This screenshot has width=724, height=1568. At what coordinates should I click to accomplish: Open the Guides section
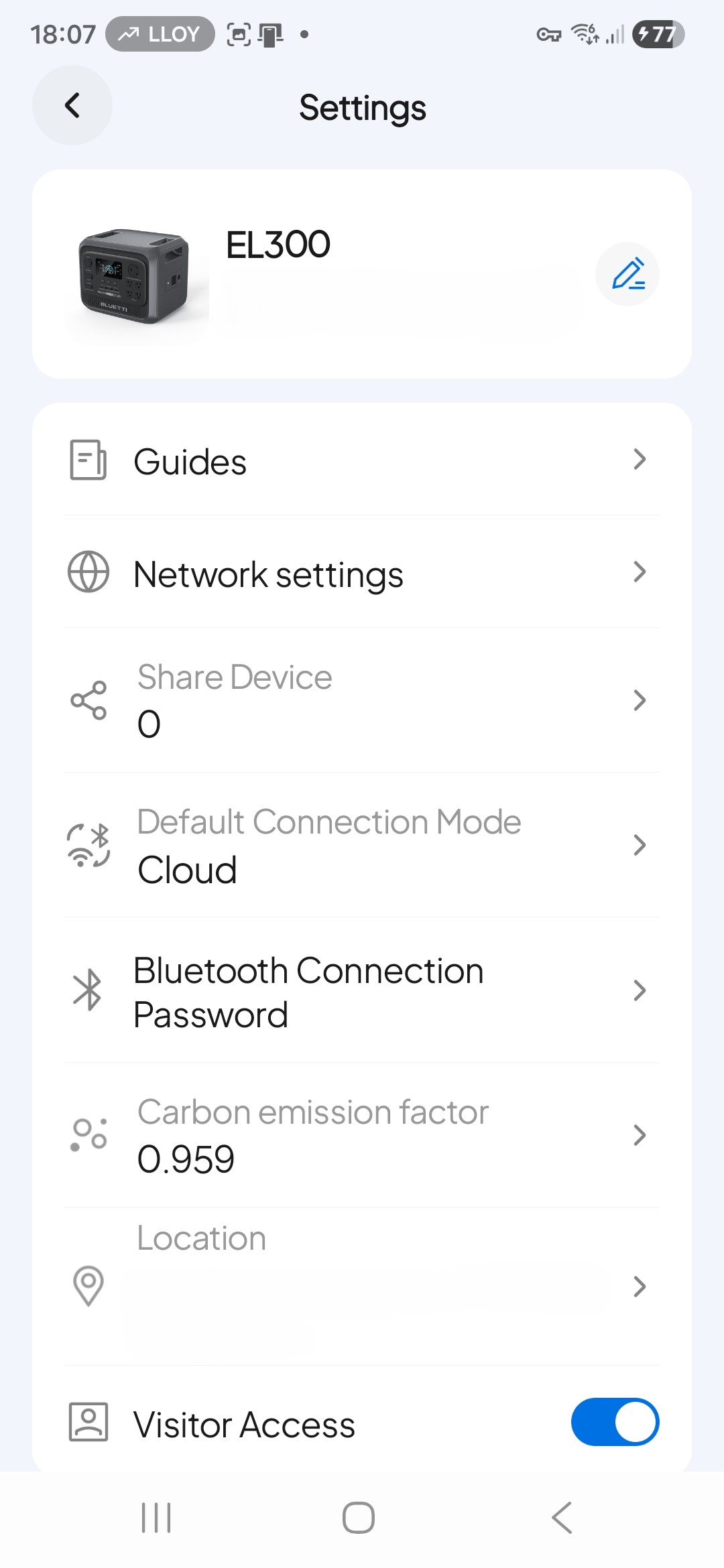[x=362, y=461]
